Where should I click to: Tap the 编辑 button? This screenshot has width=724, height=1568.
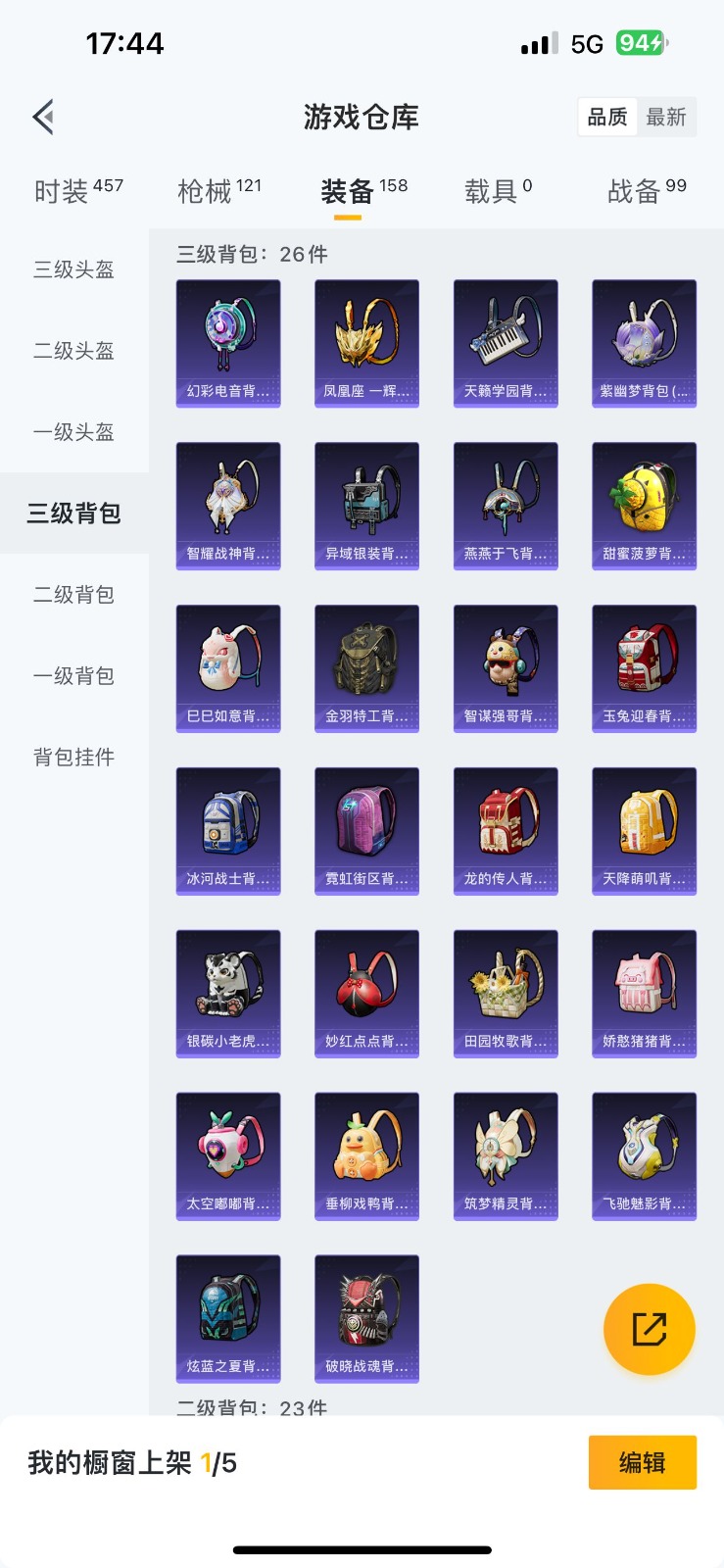coord(643,1463)
